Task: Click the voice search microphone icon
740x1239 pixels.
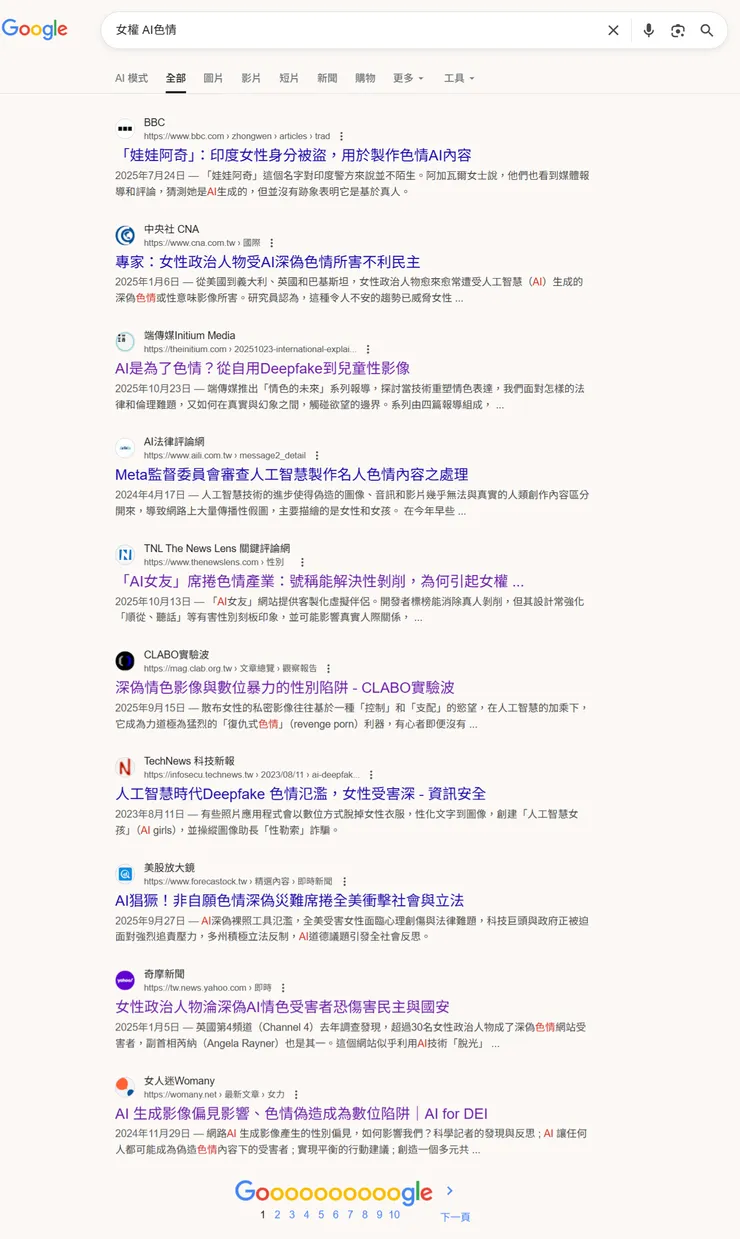Action: pyautogui.click(x=648, y=30)
